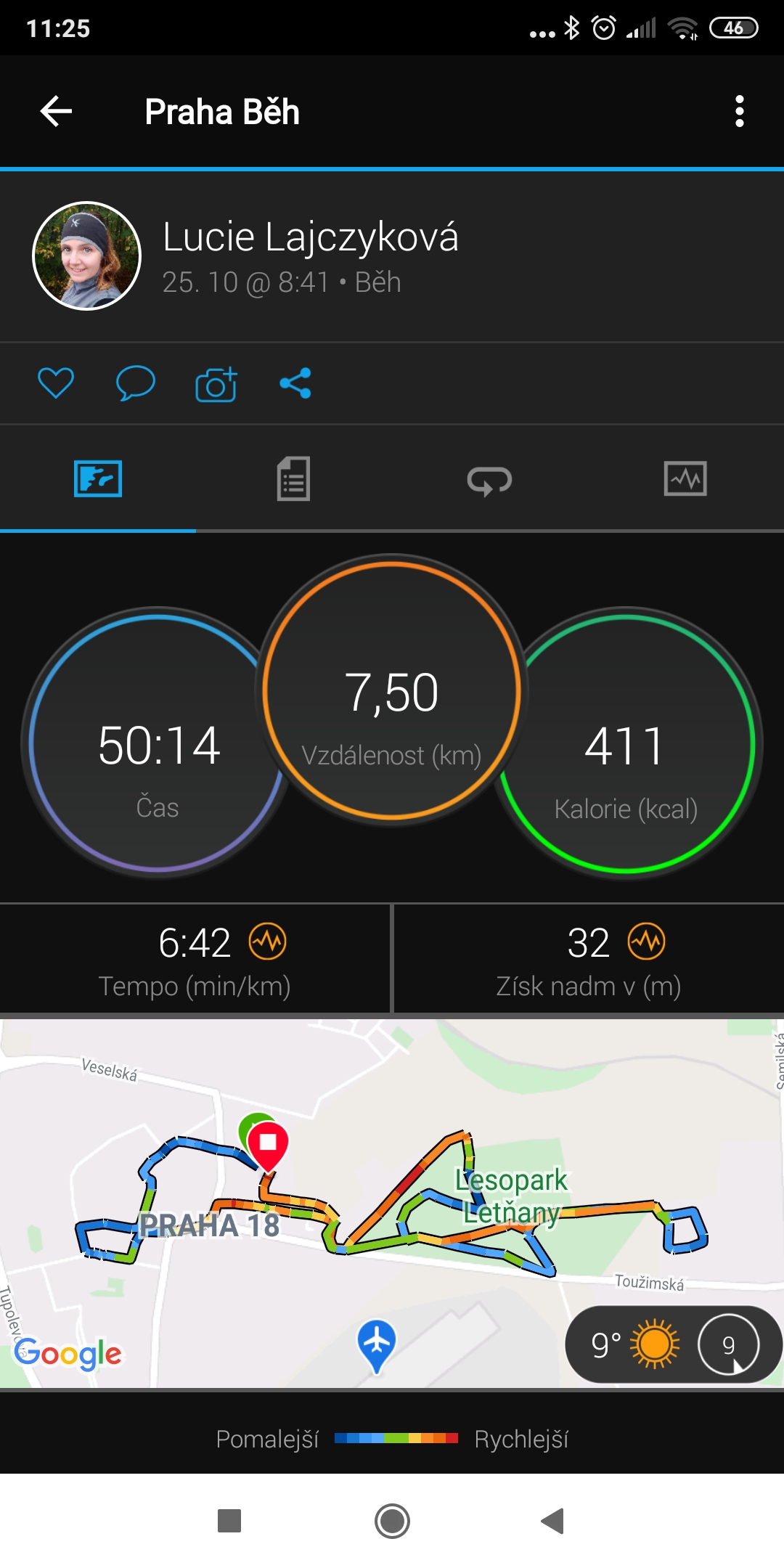This screenshot has height=1568, width=784.
Task: Open recent apps with the square button
Action: click(x=229, y=1521)
